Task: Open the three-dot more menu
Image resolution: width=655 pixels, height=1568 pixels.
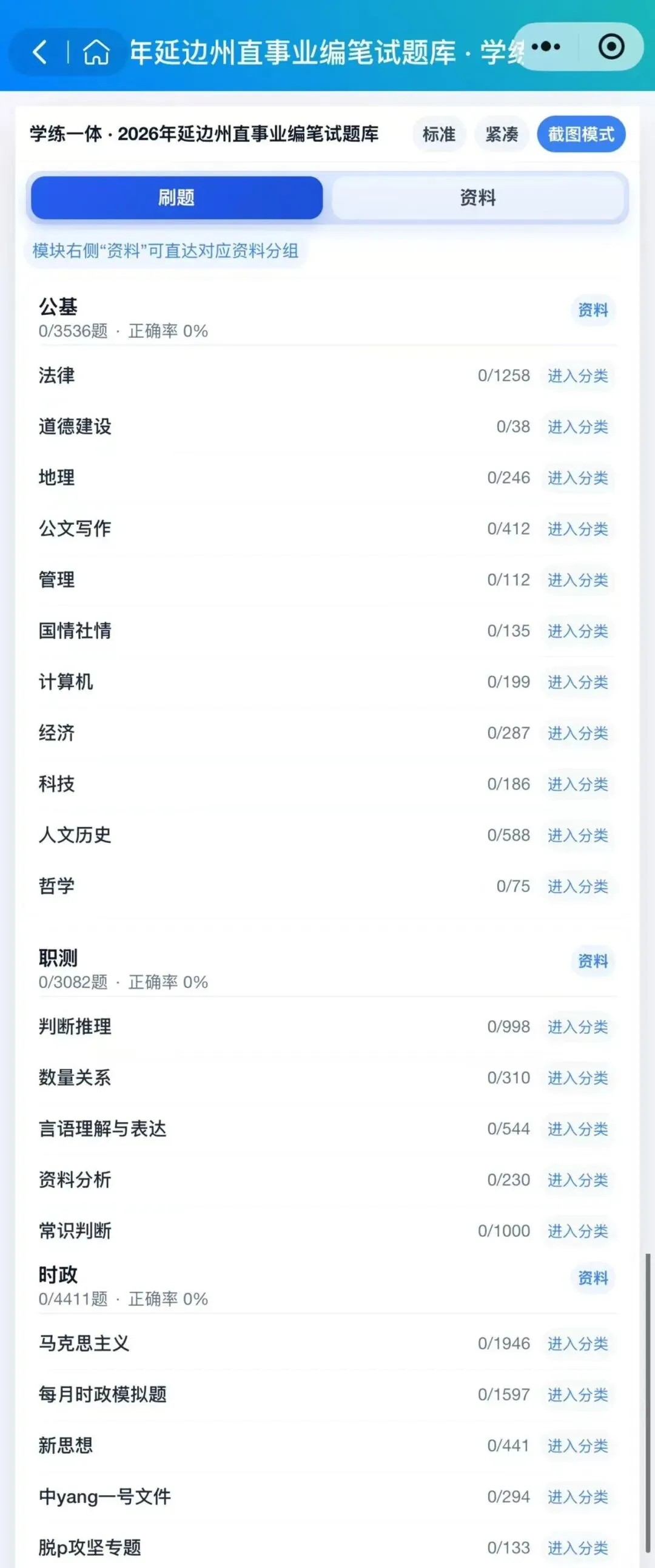Action: (x=545, y=47)
